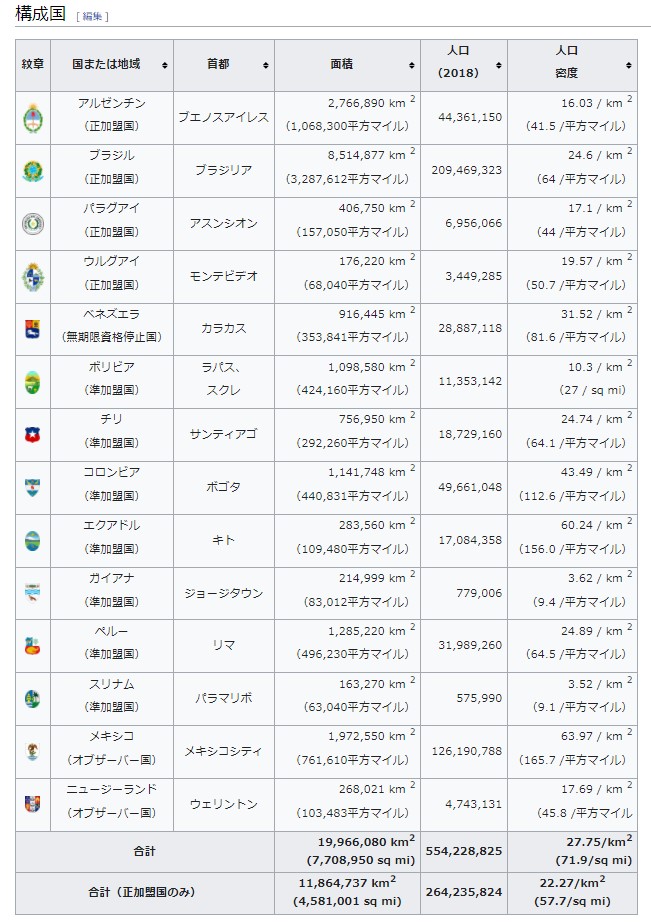This screenshot has height=924, width=651.
Task: Open the 編集 edit link beside 構成国
Action: [x=91, y=17]
